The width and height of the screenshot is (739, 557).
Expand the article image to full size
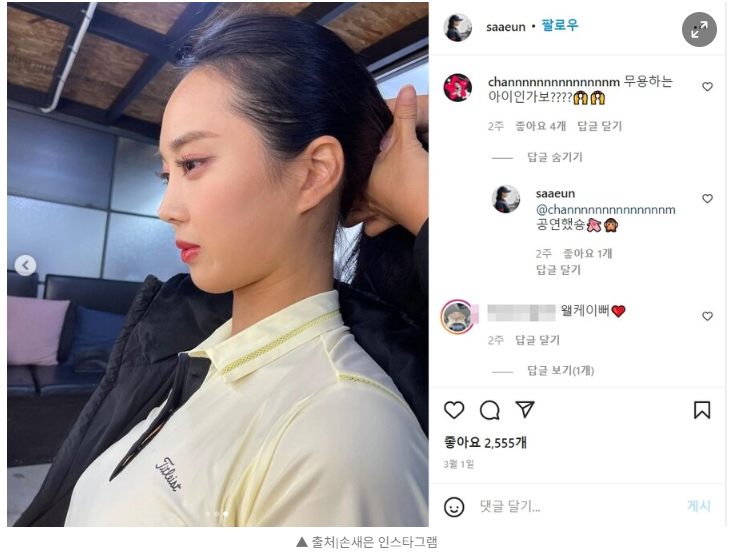tap(699, 29)
